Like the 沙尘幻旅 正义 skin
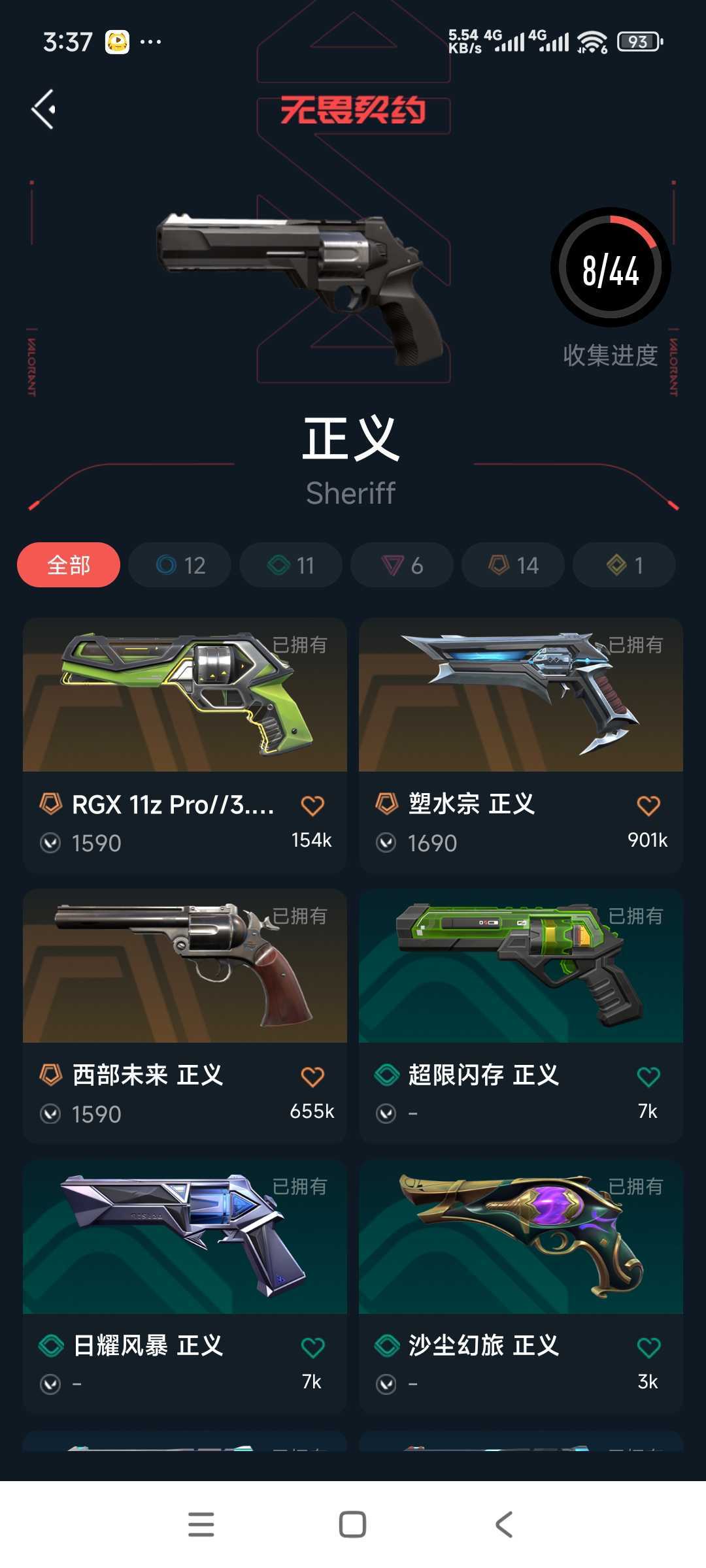Viewport: 706px width, 1568px height. (648, 1347)
